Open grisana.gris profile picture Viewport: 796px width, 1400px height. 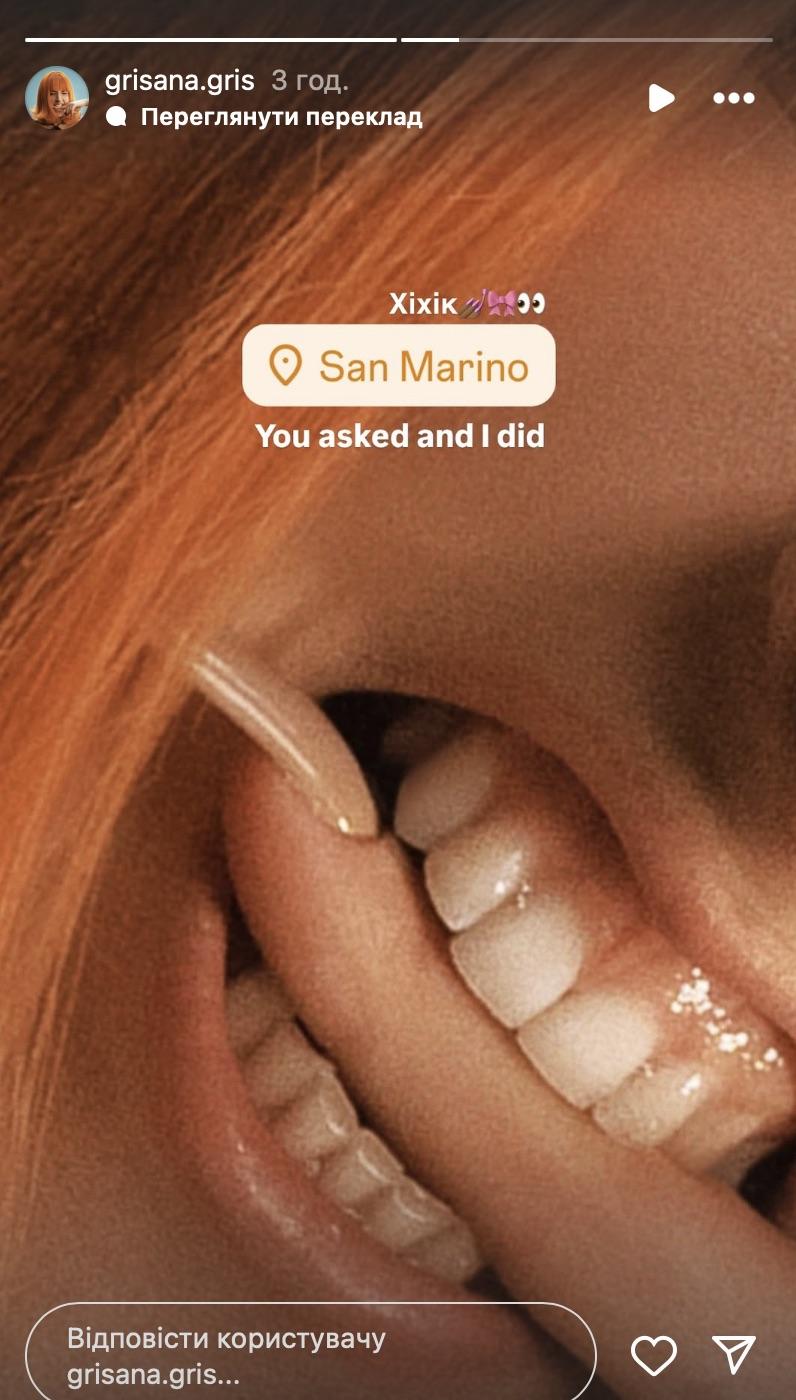[57, 98]
